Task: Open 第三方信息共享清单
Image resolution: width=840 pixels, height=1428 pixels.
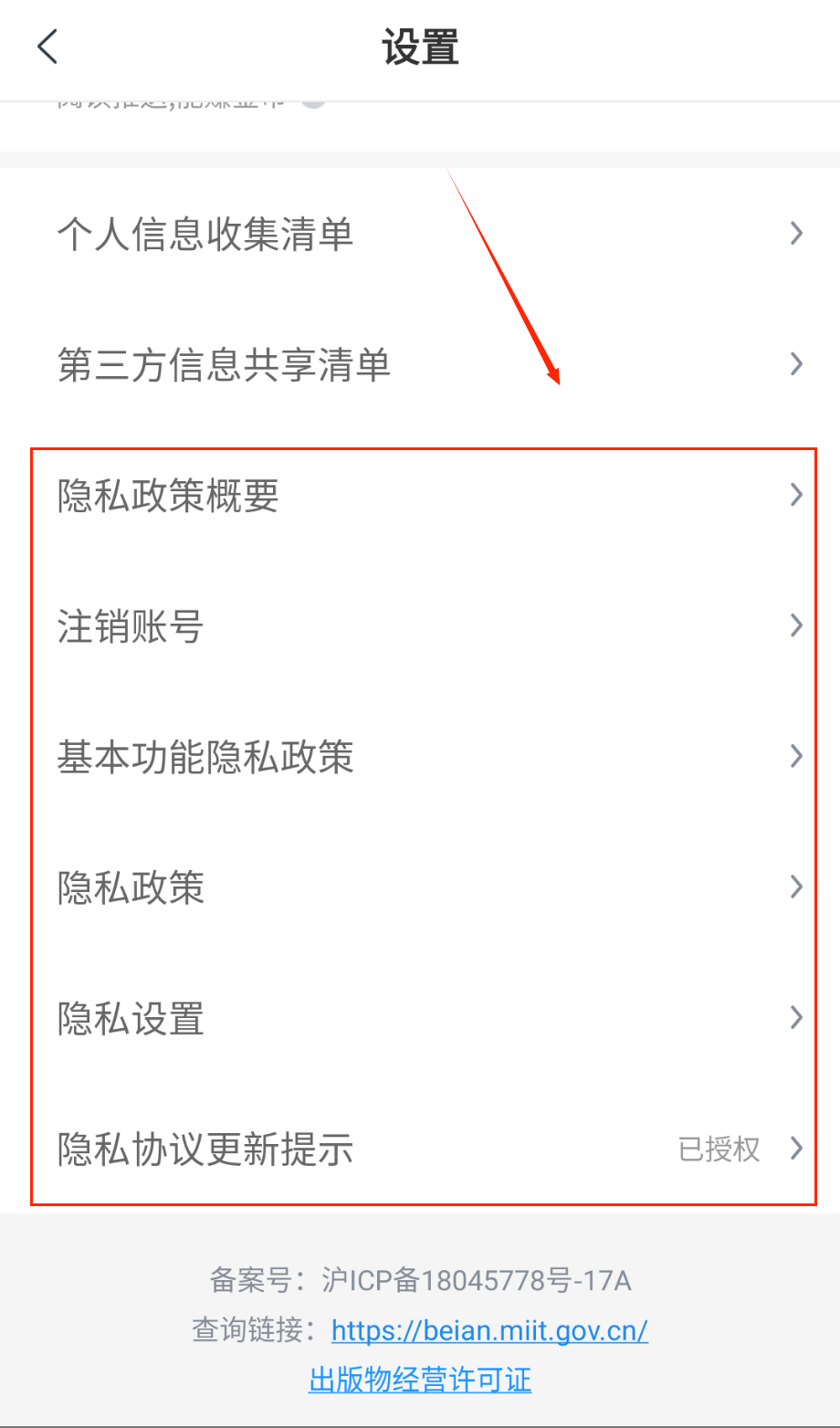Action: [x=420, y=365]
